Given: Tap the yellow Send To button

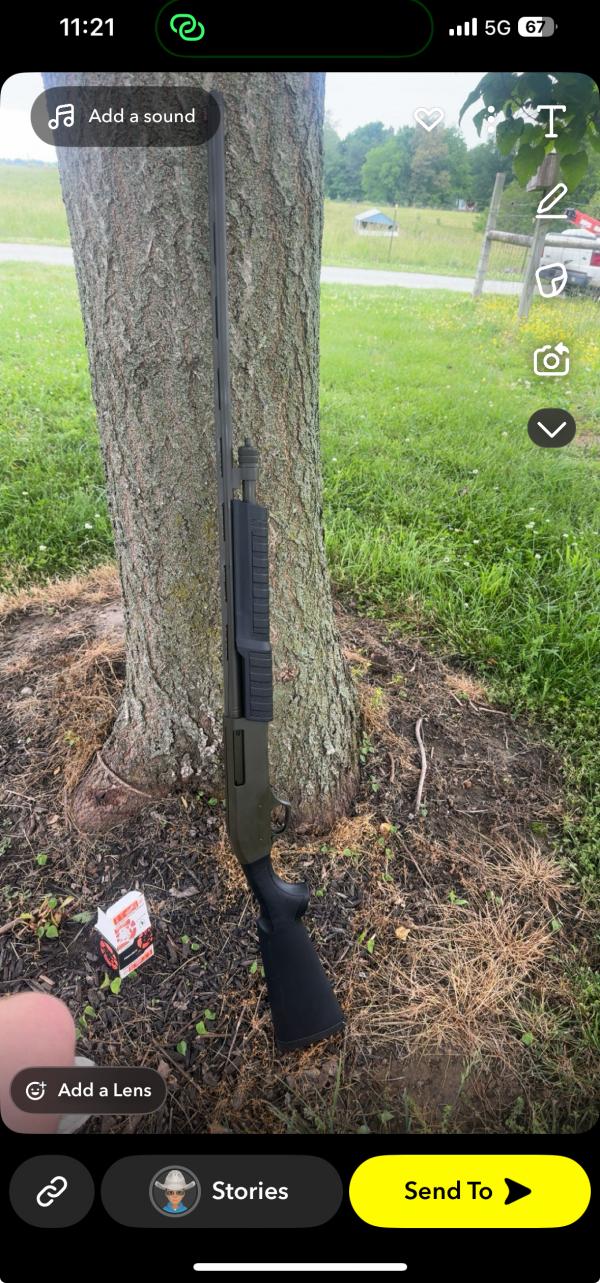Looking at the screenshot, I should (x=469, y=1191).
